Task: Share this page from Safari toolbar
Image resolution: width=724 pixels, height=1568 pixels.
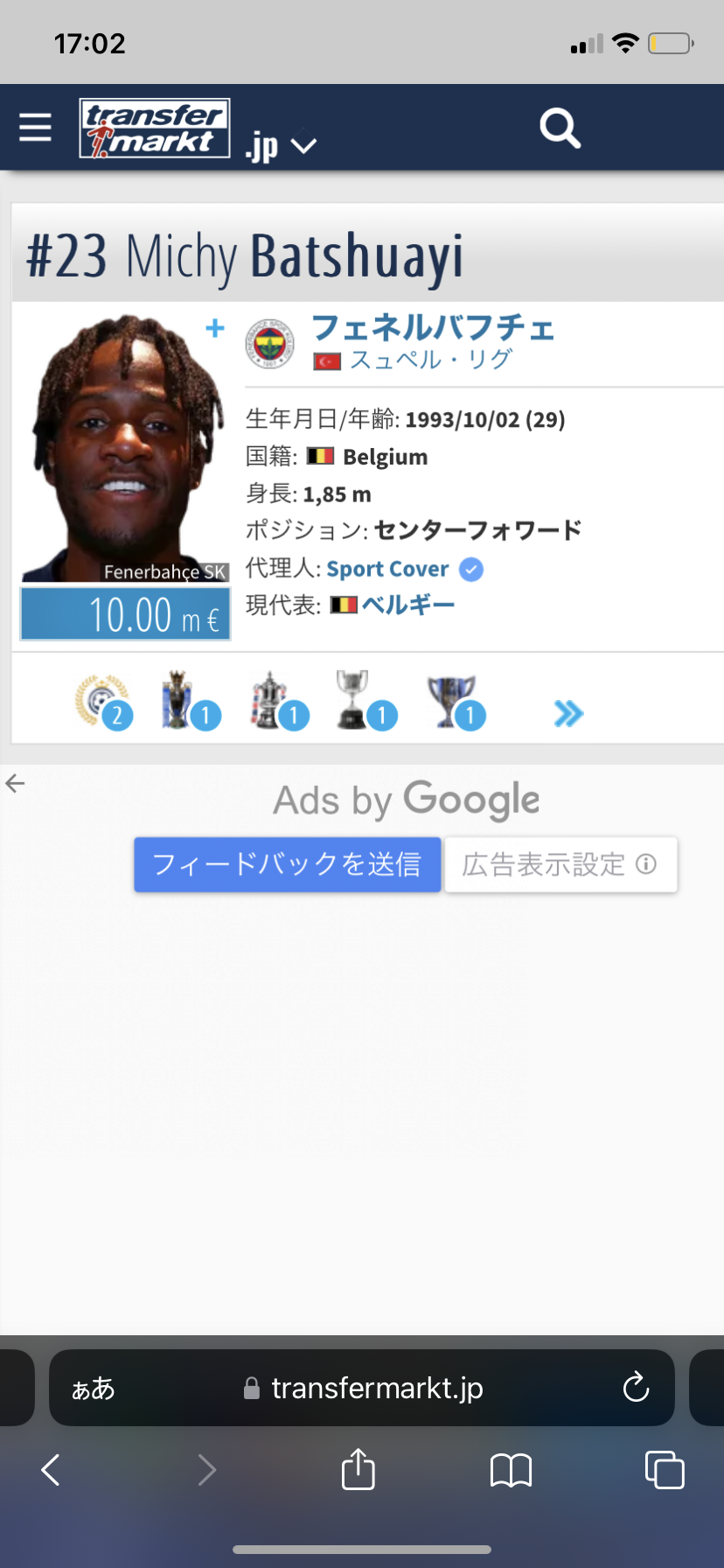Action: tap(358, 1468)
